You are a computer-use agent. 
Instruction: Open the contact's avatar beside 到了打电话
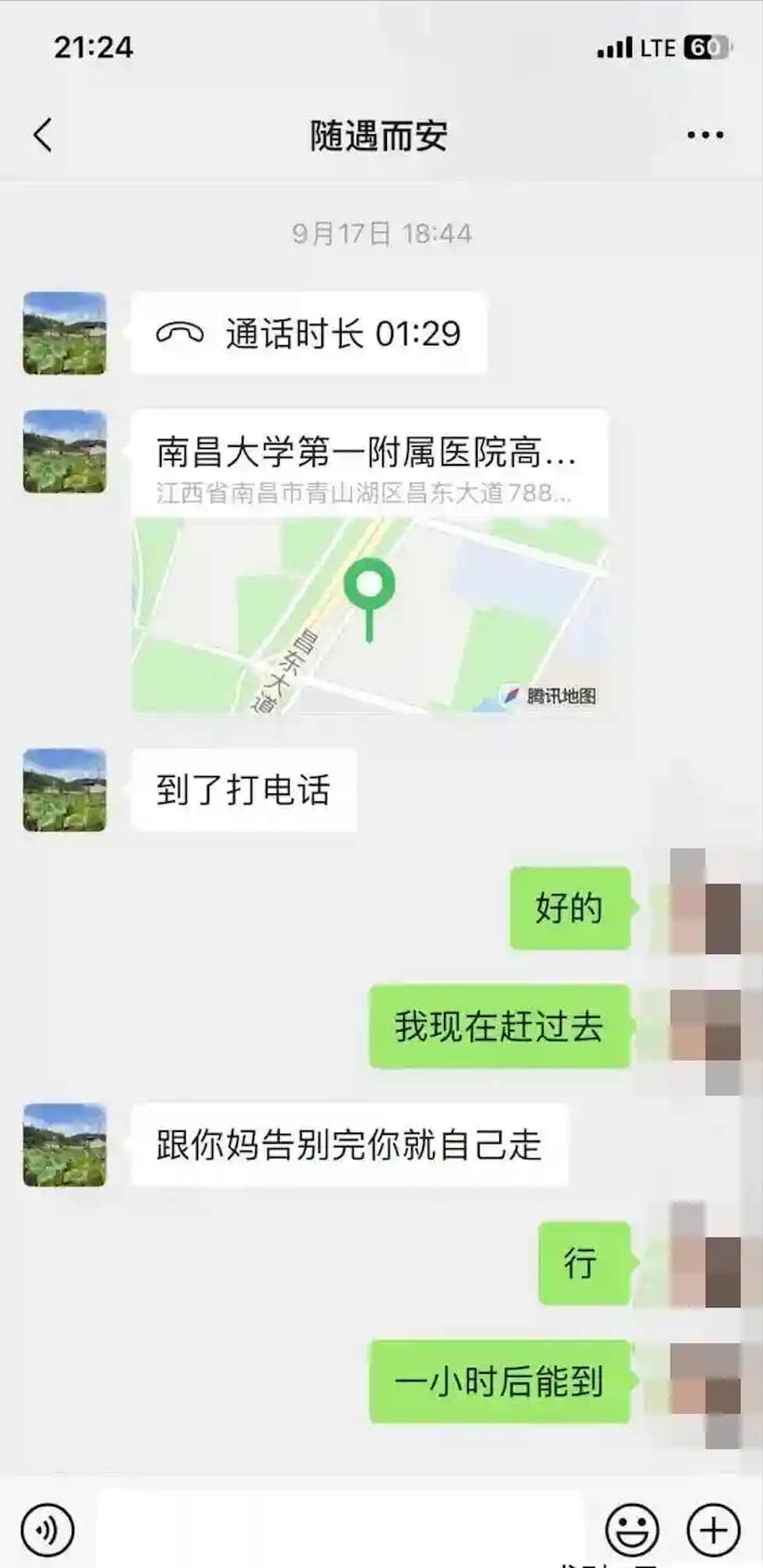pos(65,790)
